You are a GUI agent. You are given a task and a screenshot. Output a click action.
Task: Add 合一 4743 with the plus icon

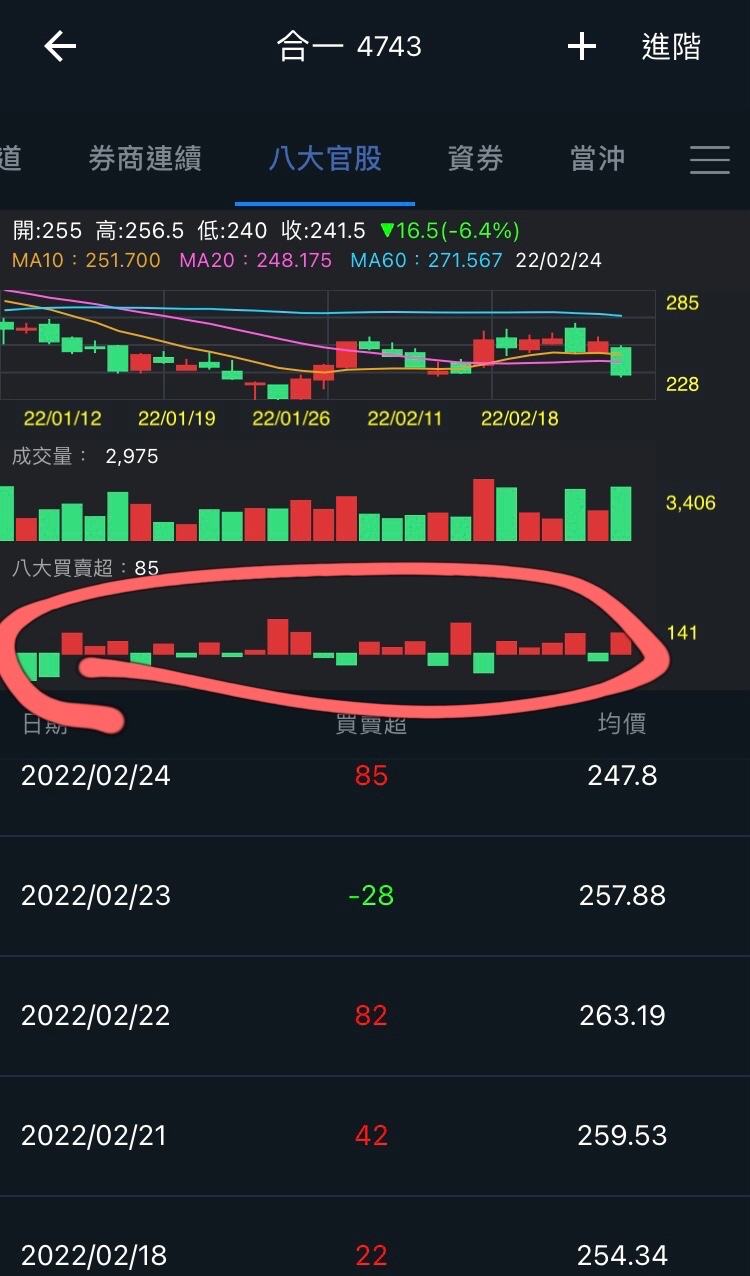click(581, 46)
